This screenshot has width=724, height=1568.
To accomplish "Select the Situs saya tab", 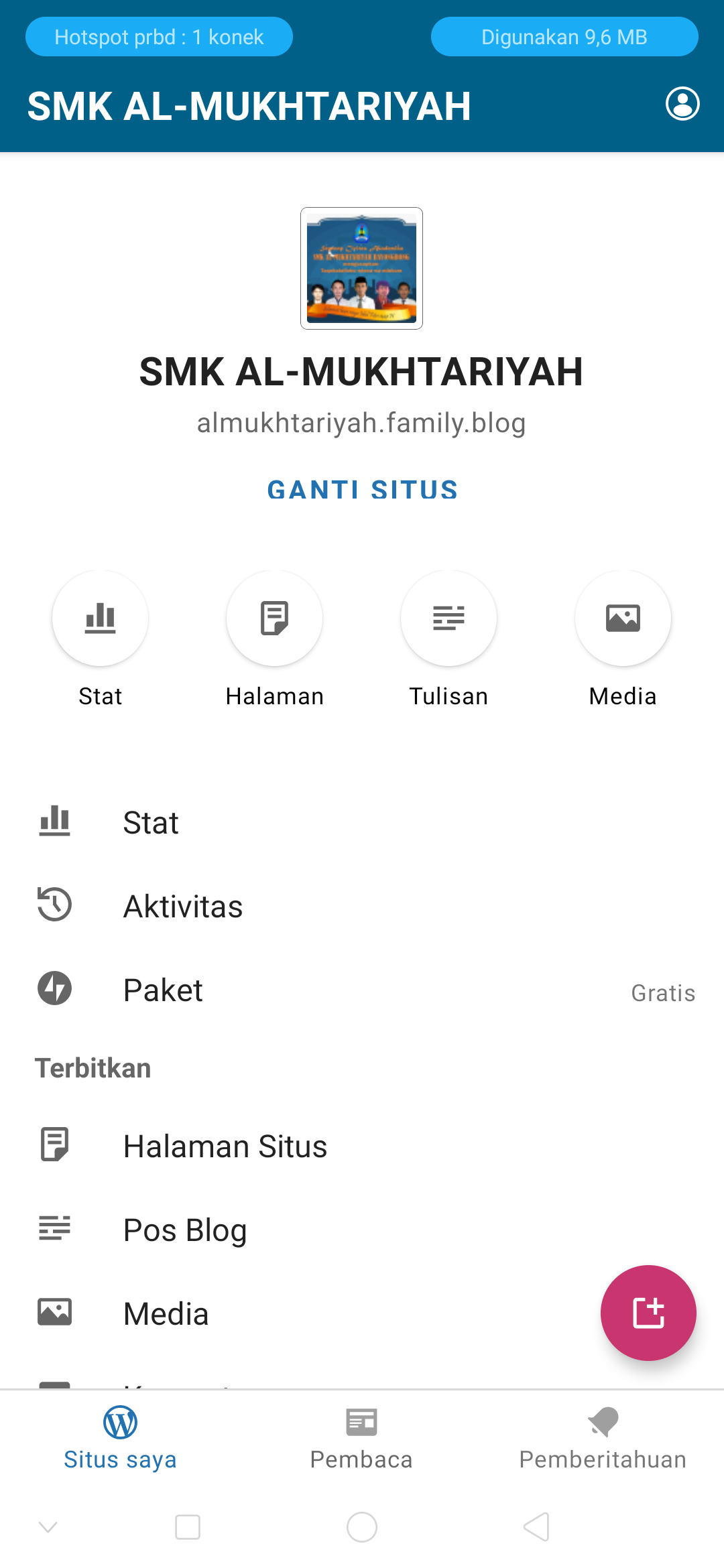I will click(121, 1438).
